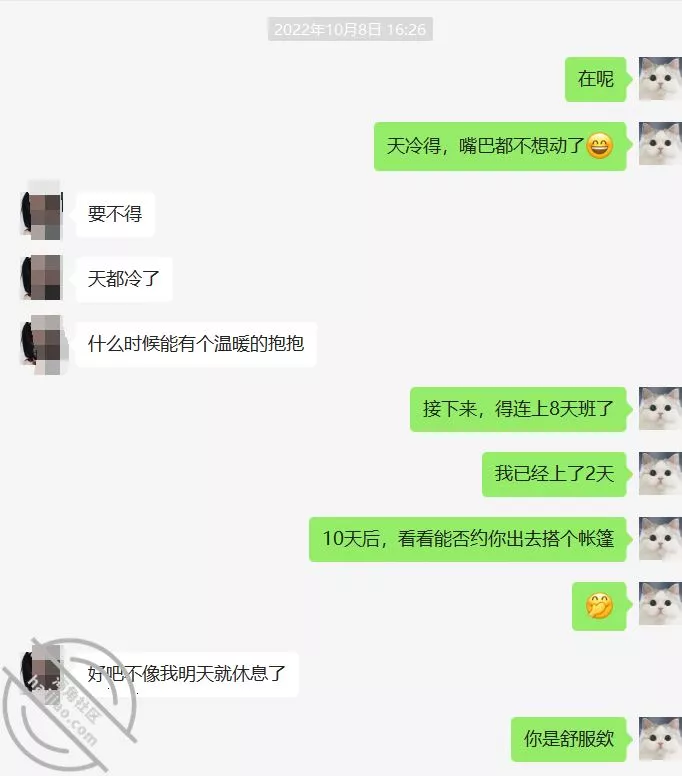The image size is (682, 776).
Task: Tap the blurred avatar next to '要不得'
Action: click(x=41, y=212)
